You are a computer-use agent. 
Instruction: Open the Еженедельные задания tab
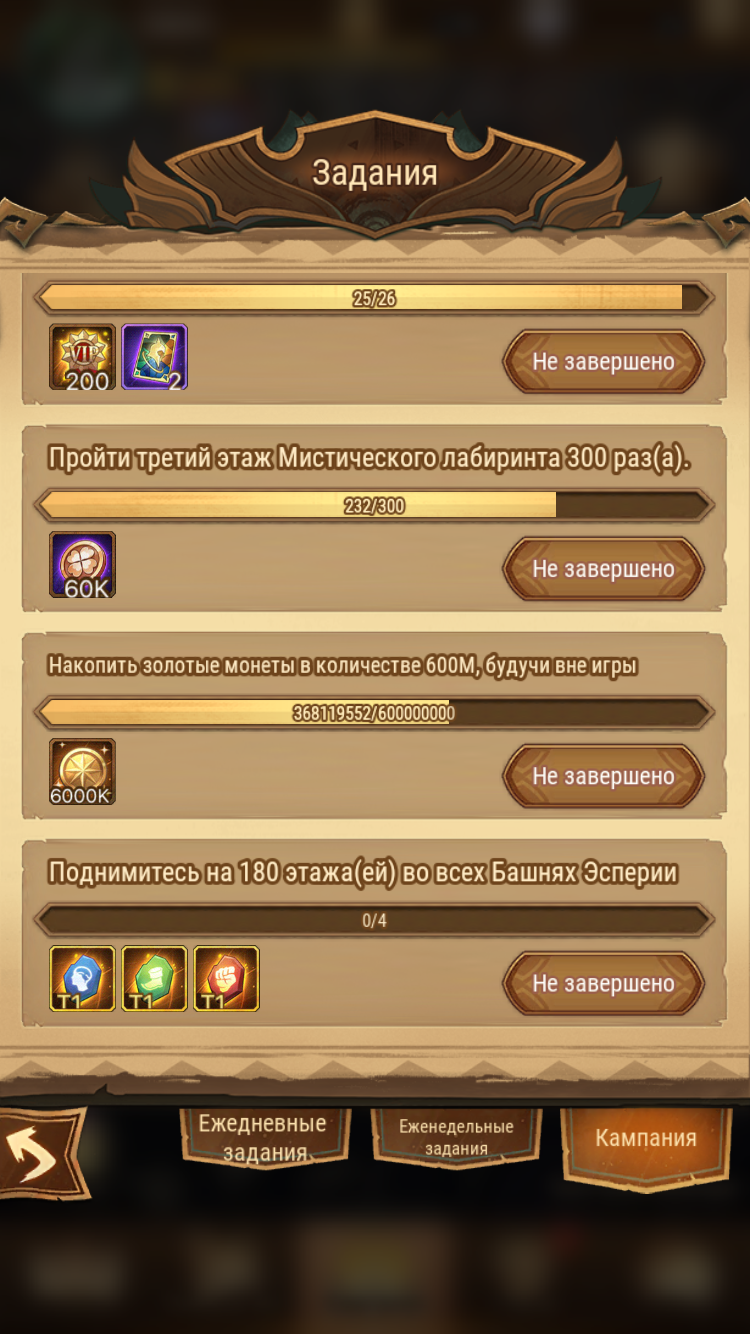(x=456, y=1137)
